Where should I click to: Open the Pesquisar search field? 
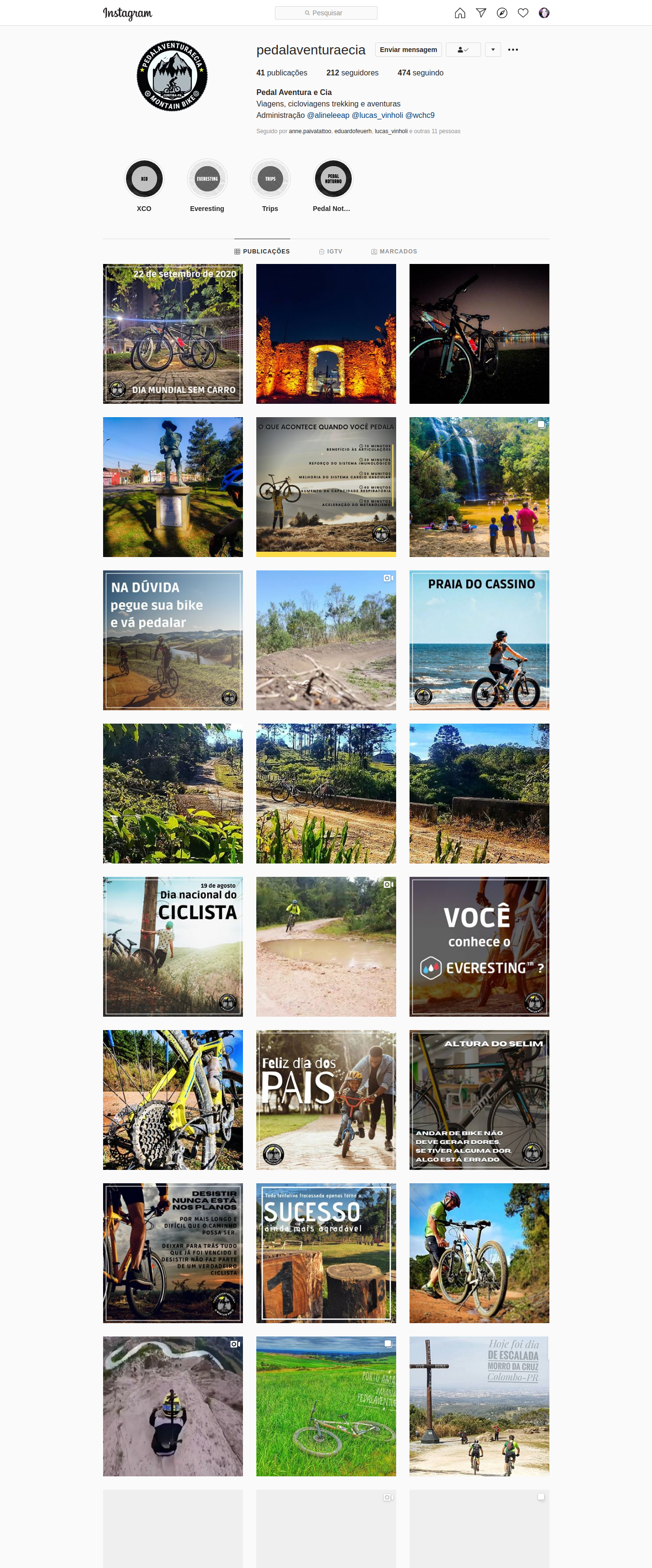[326, 13]
